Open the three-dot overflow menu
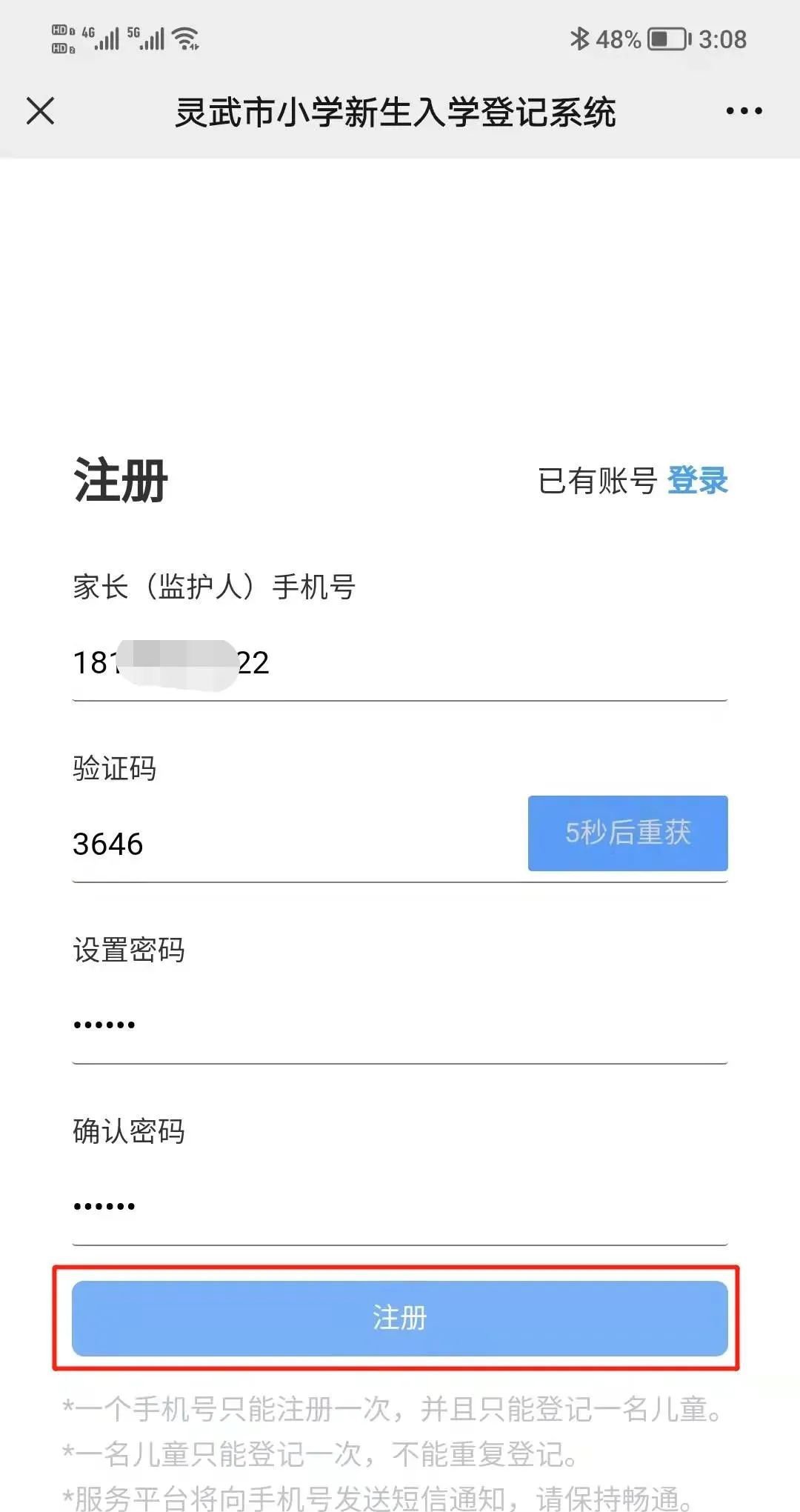 [x=744, y=112]
